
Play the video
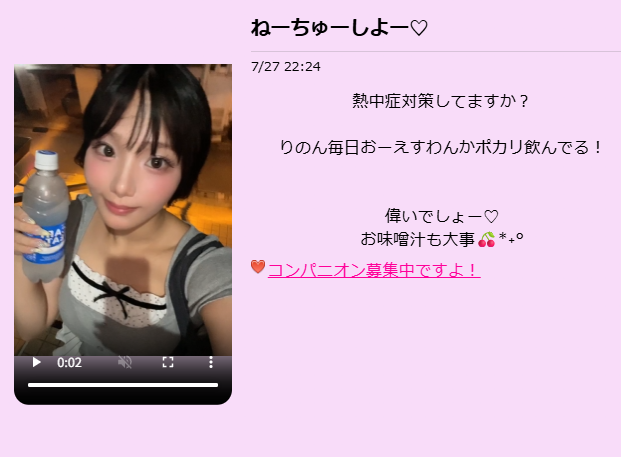[37, 363]
